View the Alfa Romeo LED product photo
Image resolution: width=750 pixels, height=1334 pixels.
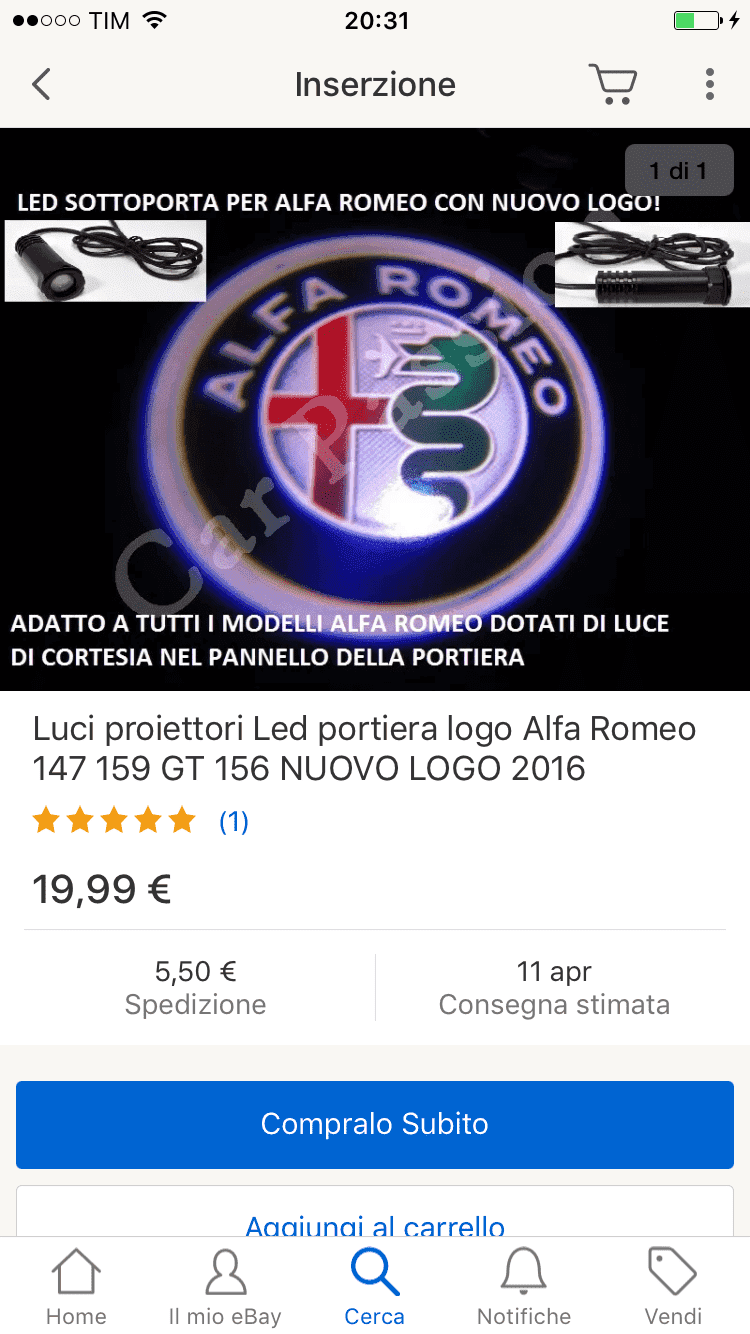click(x=375, y=410)
